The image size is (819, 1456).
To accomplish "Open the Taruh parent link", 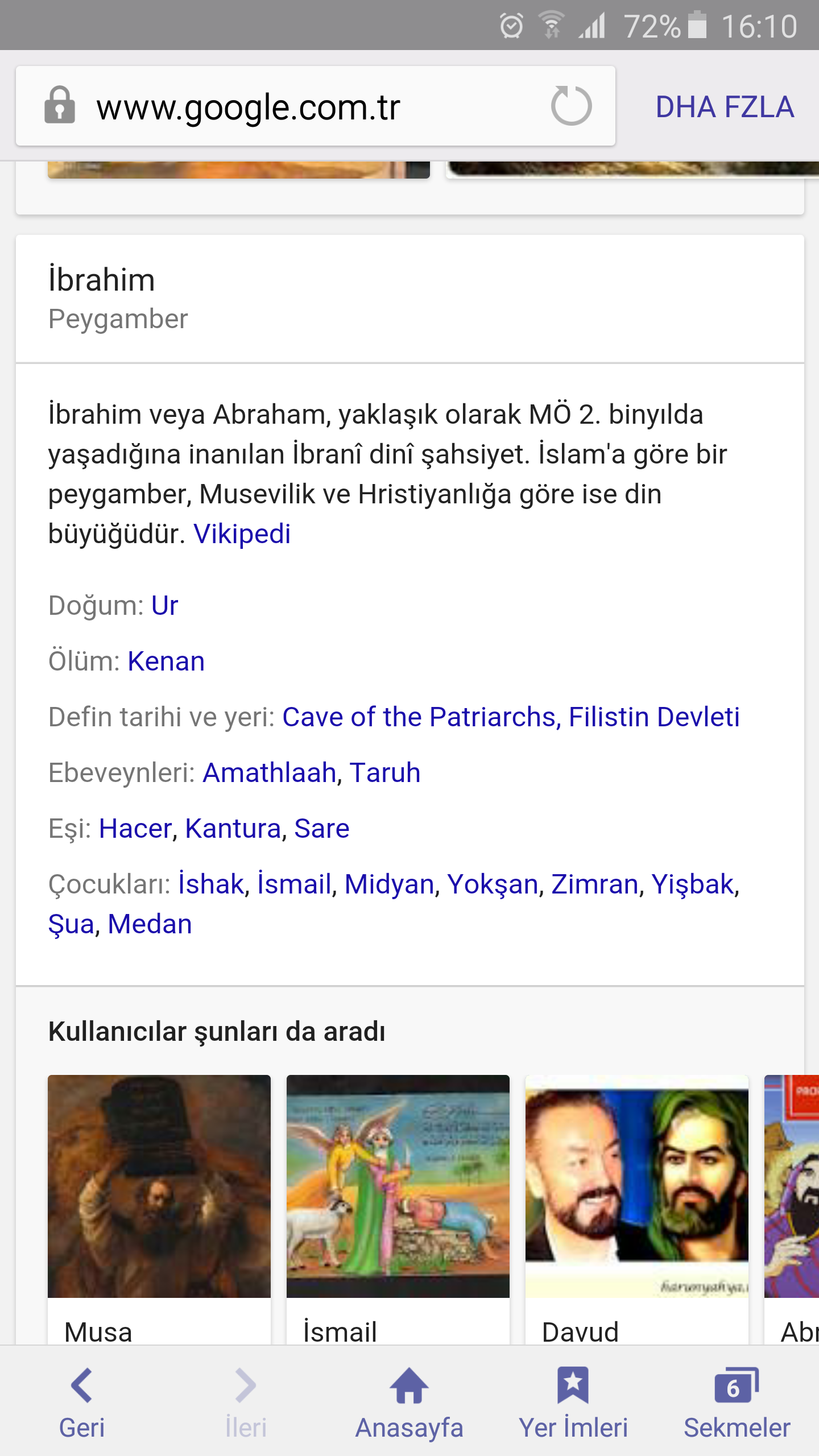I will [385, 773].
